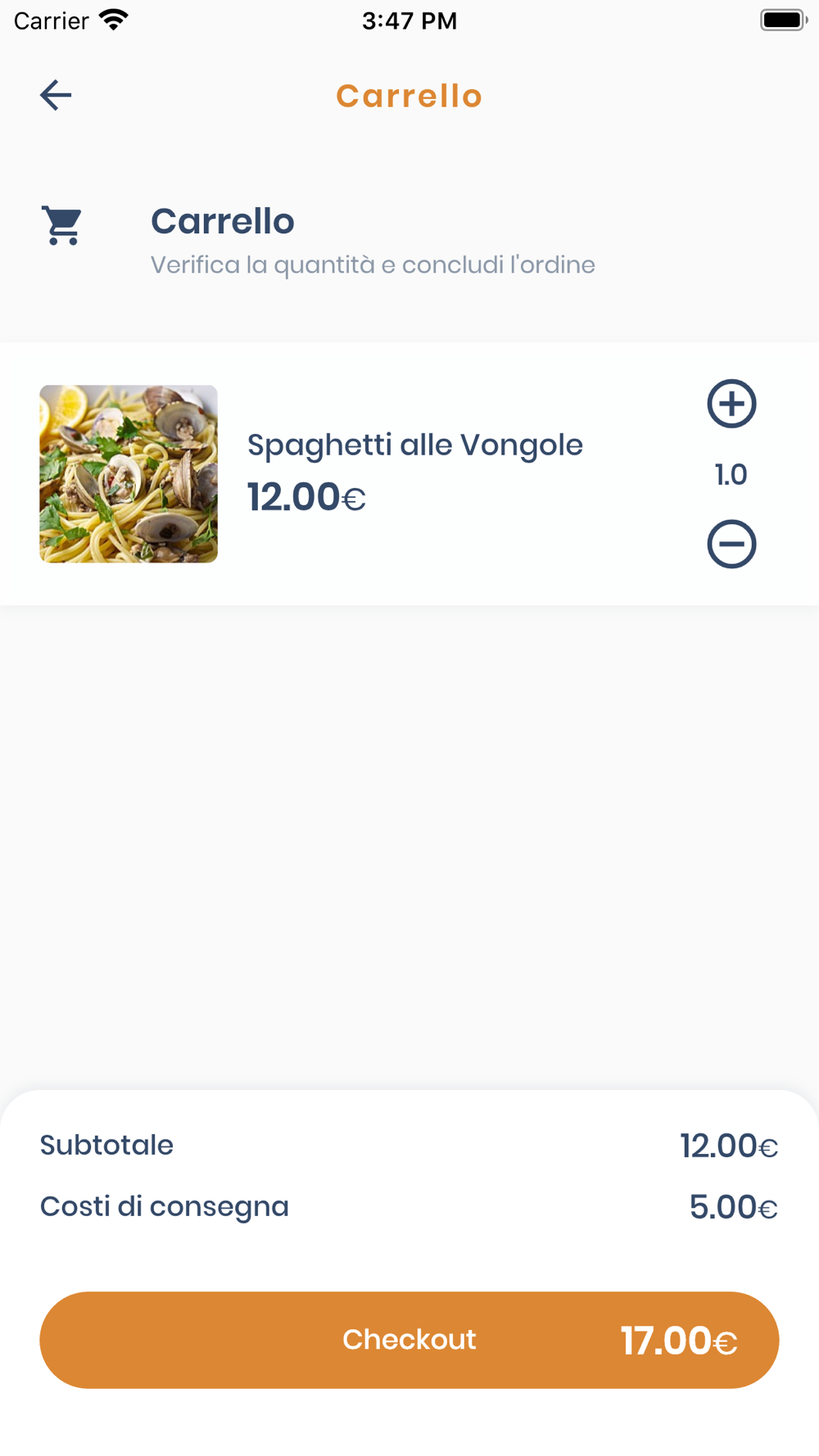Tap the Checkout button
819x1456 pixels.
point(409,1340)
